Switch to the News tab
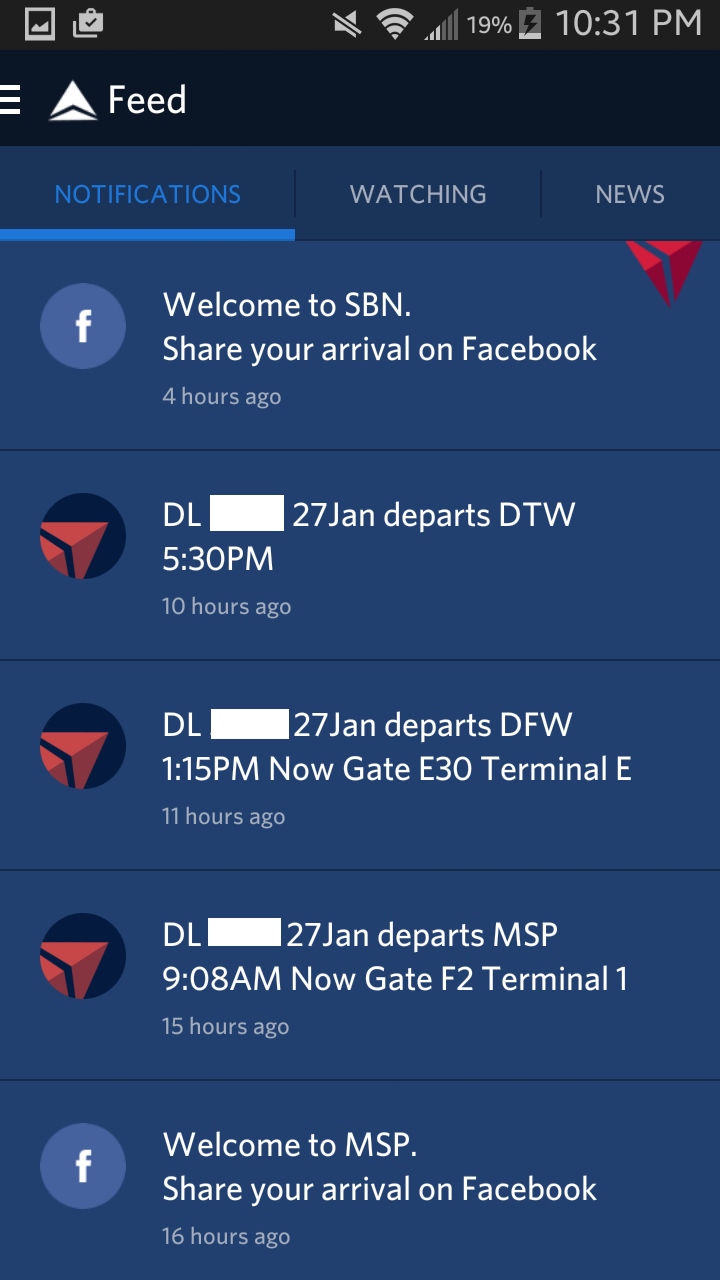The height and width of the screenshot is (1280, 720). 629,194
